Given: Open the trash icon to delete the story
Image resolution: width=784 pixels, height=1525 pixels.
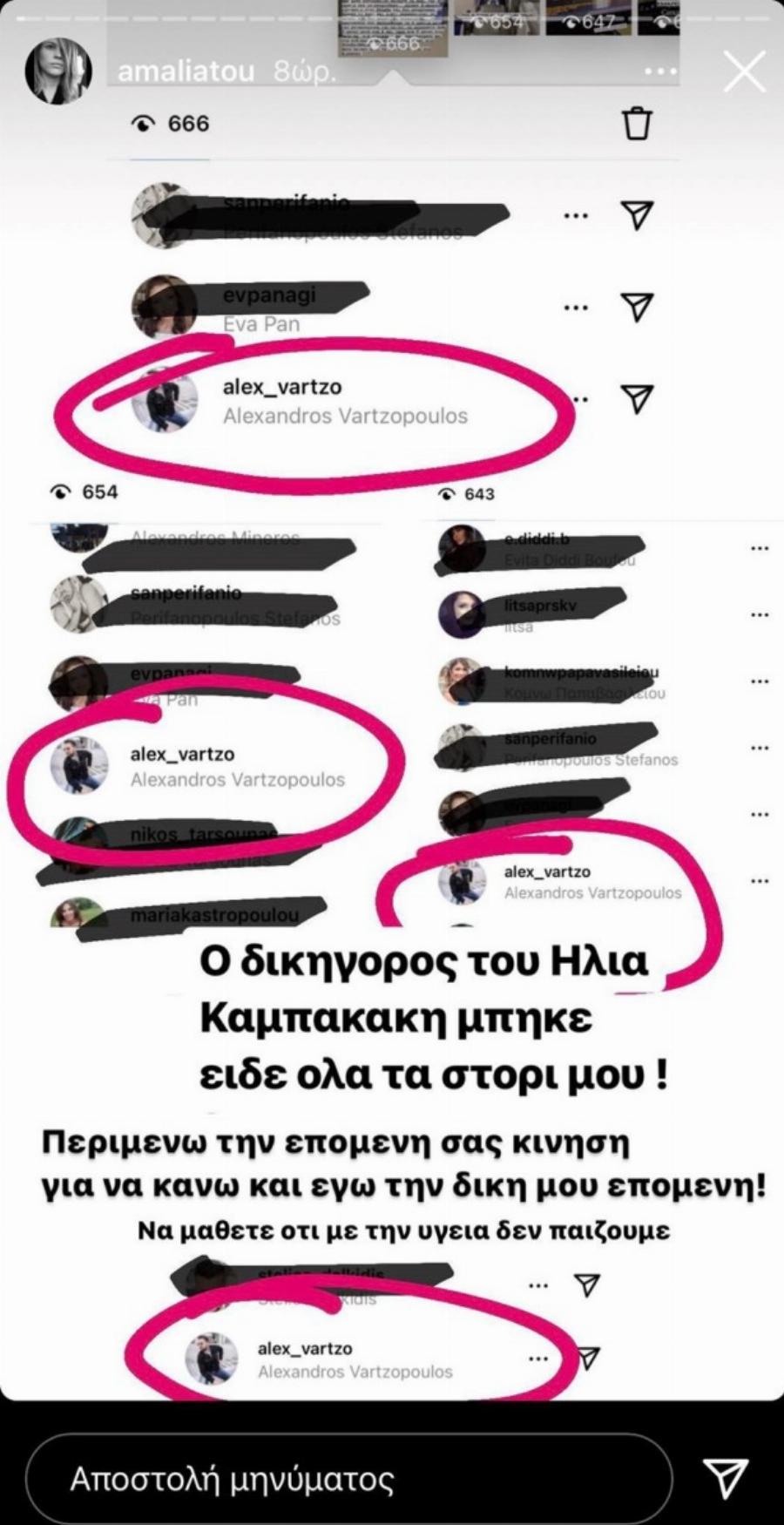Looking at the screenshot, I should pos(639,124).
